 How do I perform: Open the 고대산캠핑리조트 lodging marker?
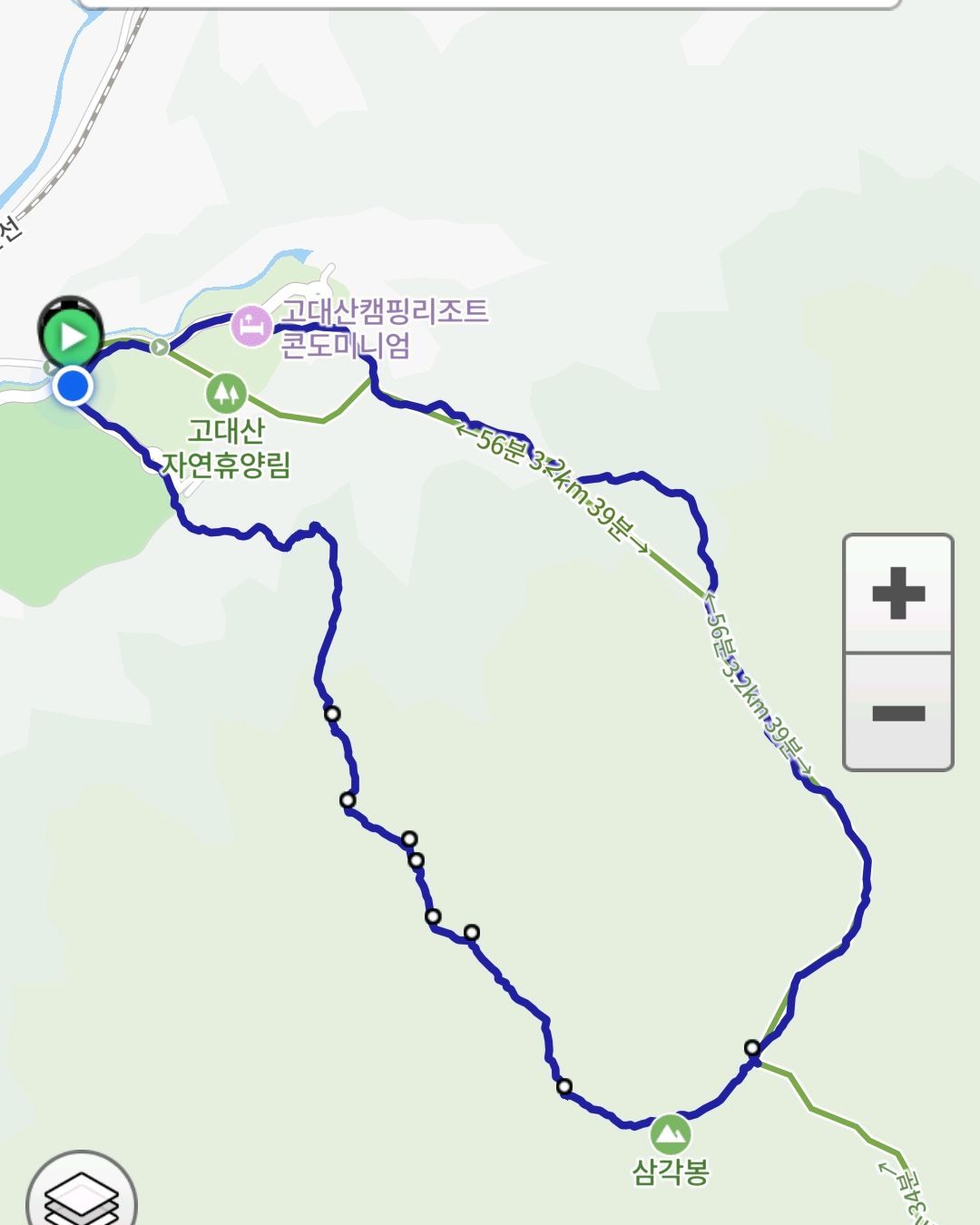coord(250,326)
